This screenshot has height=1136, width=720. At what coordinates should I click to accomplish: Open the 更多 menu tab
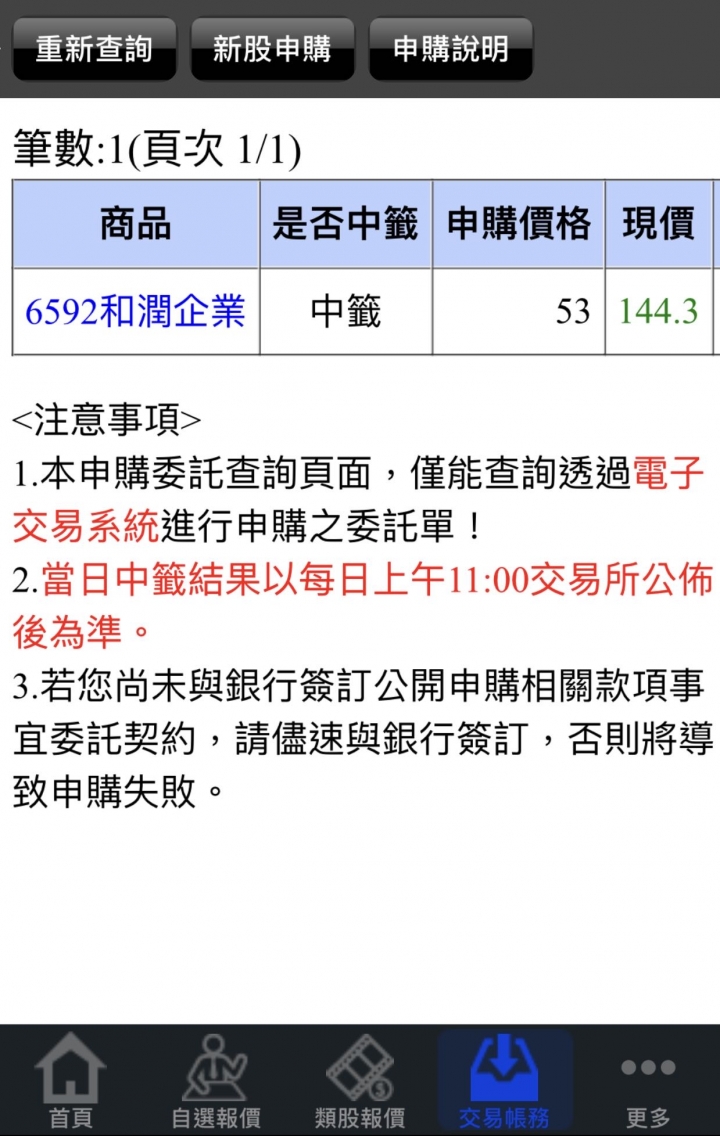pos(648,1082)
